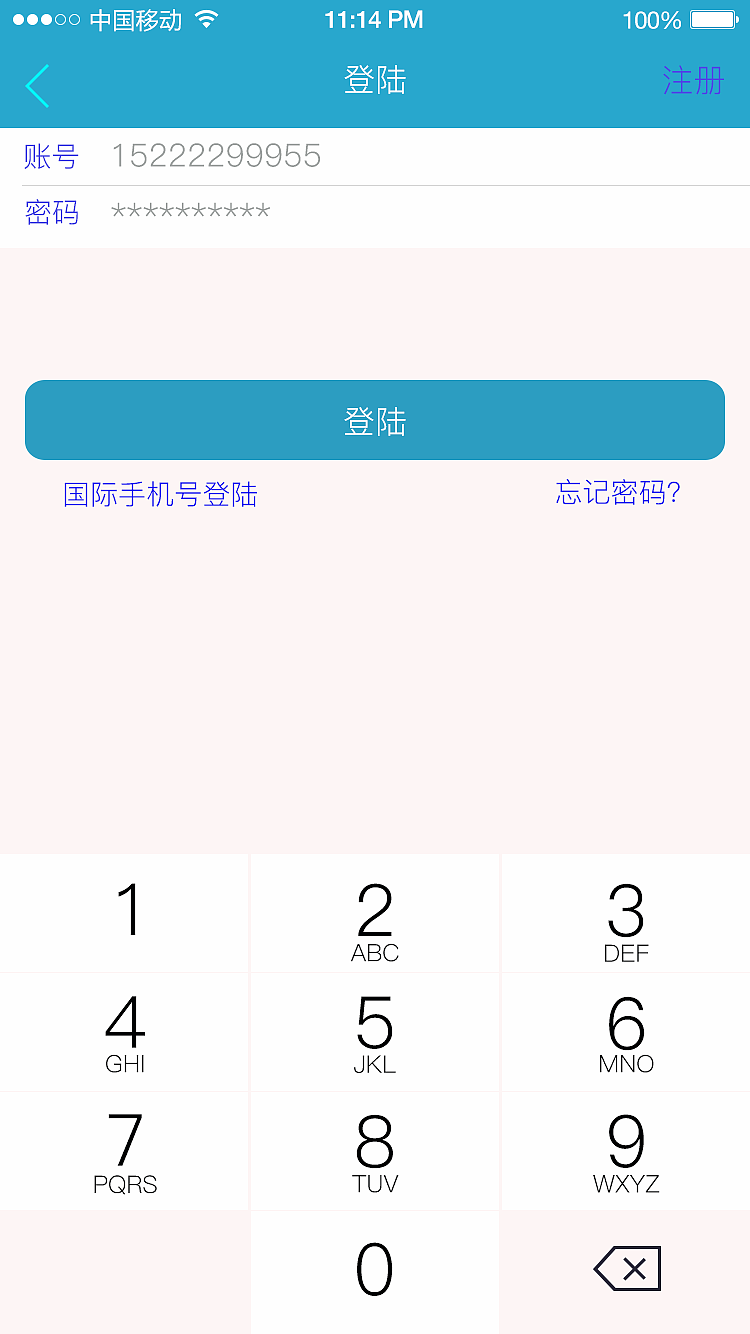Tap the 密码 password field
Image resolution: width=750 pixels, height=1334 pixels.
coord(300,211)
